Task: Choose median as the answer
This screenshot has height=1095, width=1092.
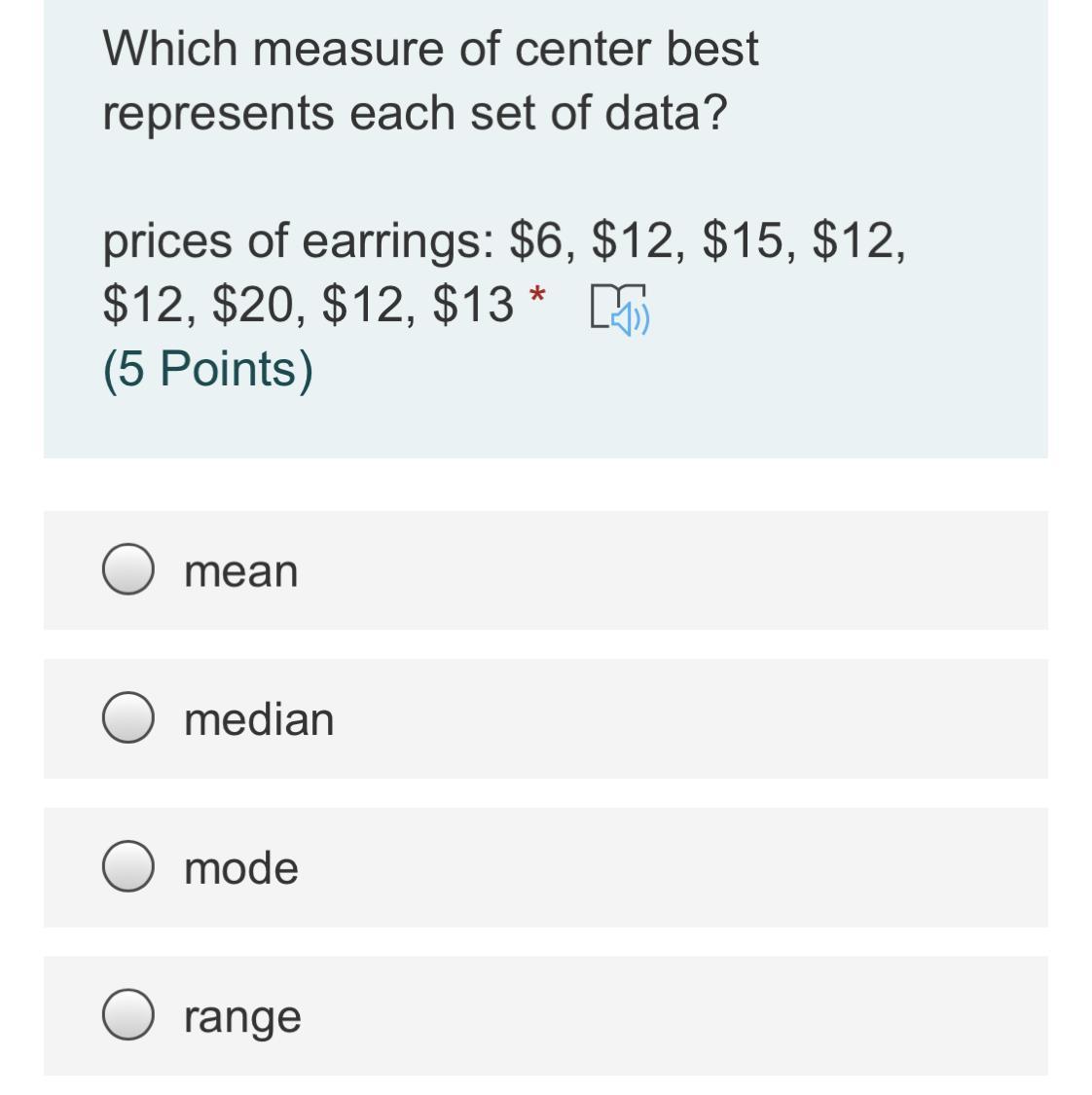Action: coord(127,718)
